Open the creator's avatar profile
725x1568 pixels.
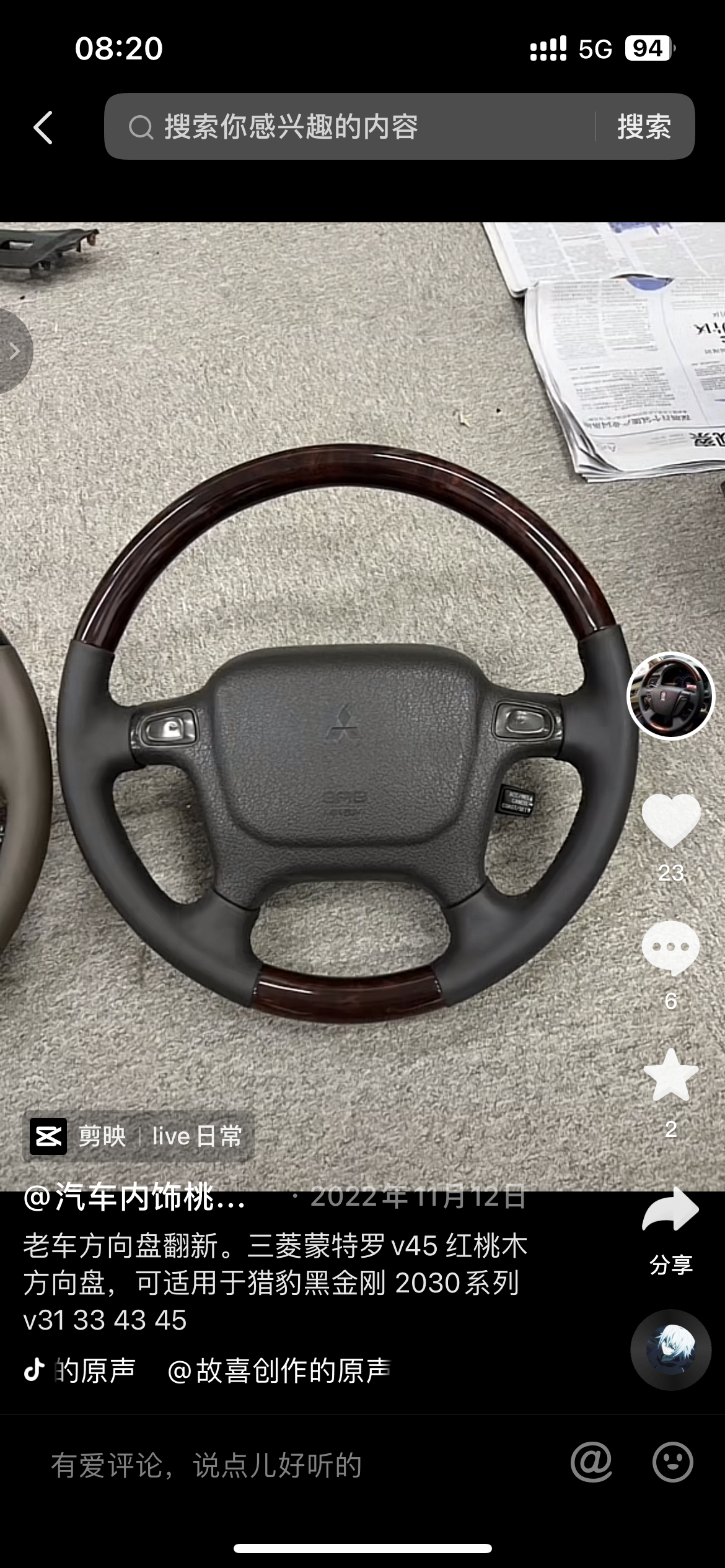(671, 696)
